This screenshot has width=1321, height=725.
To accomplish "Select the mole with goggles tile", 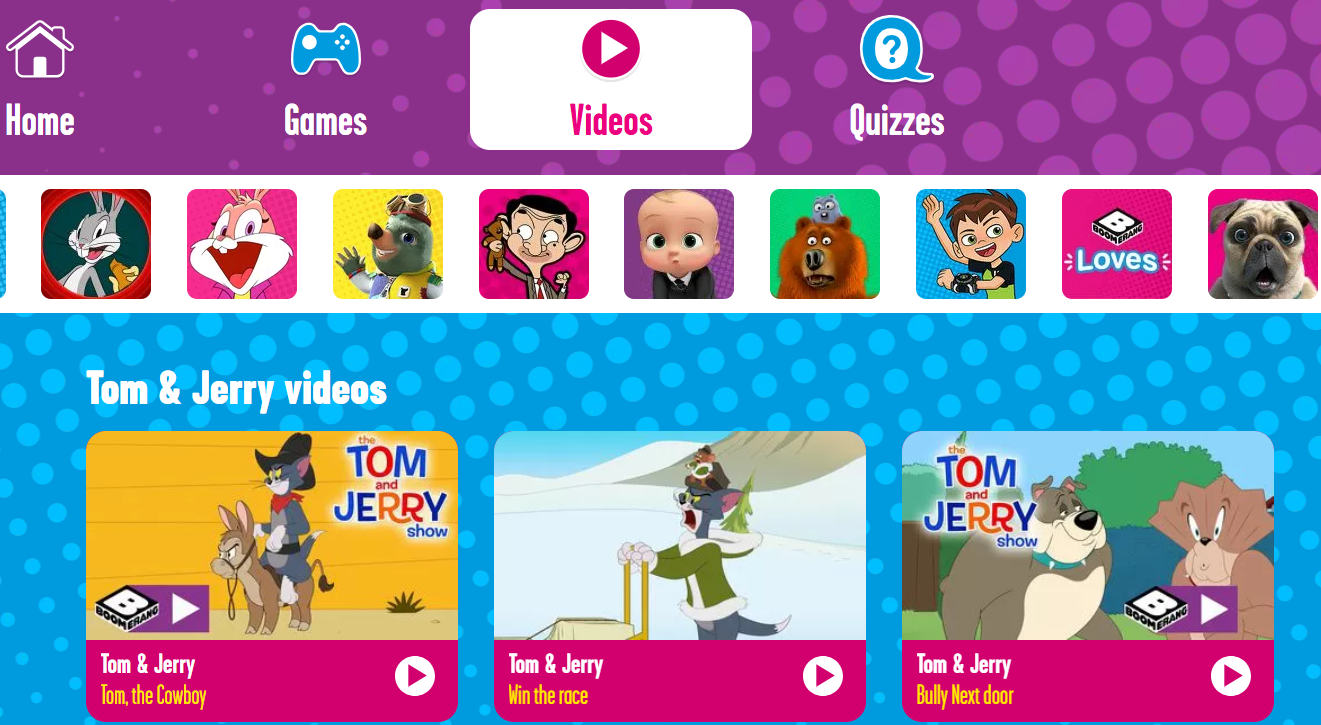I will pyautogui.click(x=388, y=244).
